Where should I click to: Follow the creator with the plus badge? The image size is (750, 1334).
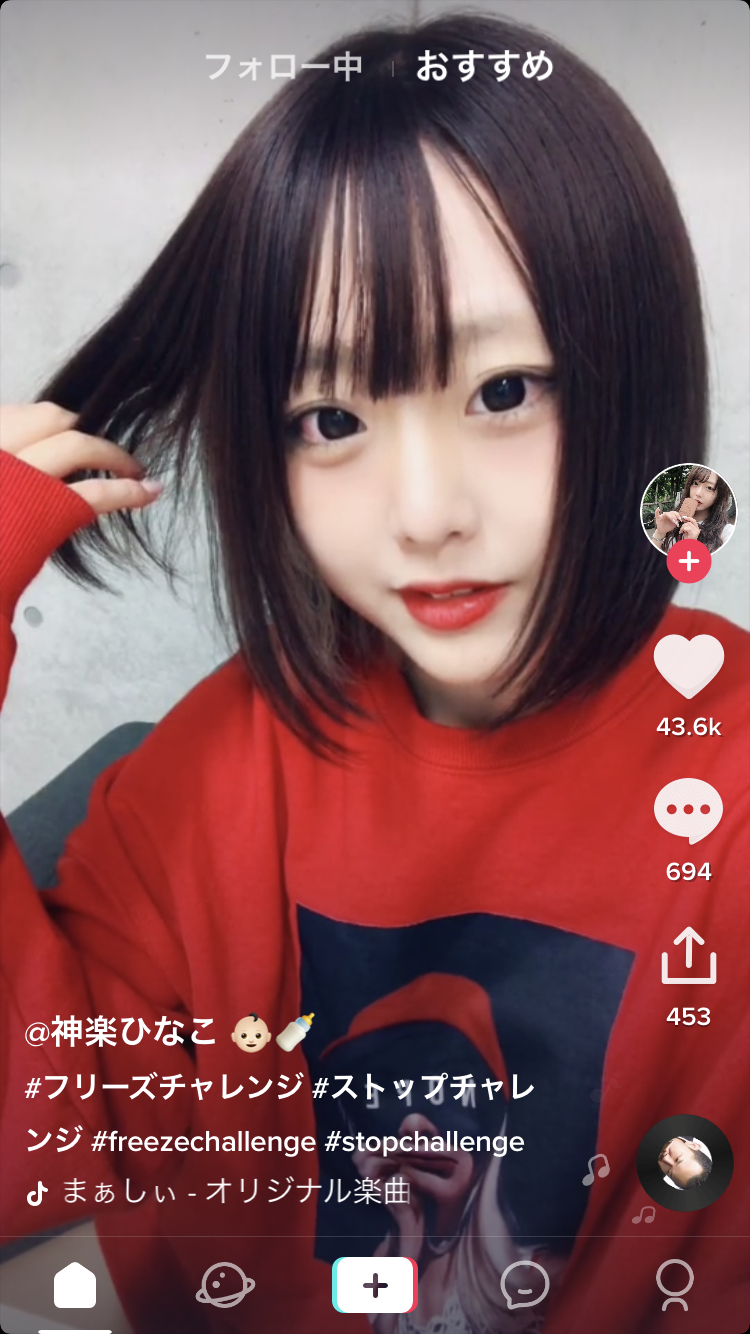[x=688, y=562]
